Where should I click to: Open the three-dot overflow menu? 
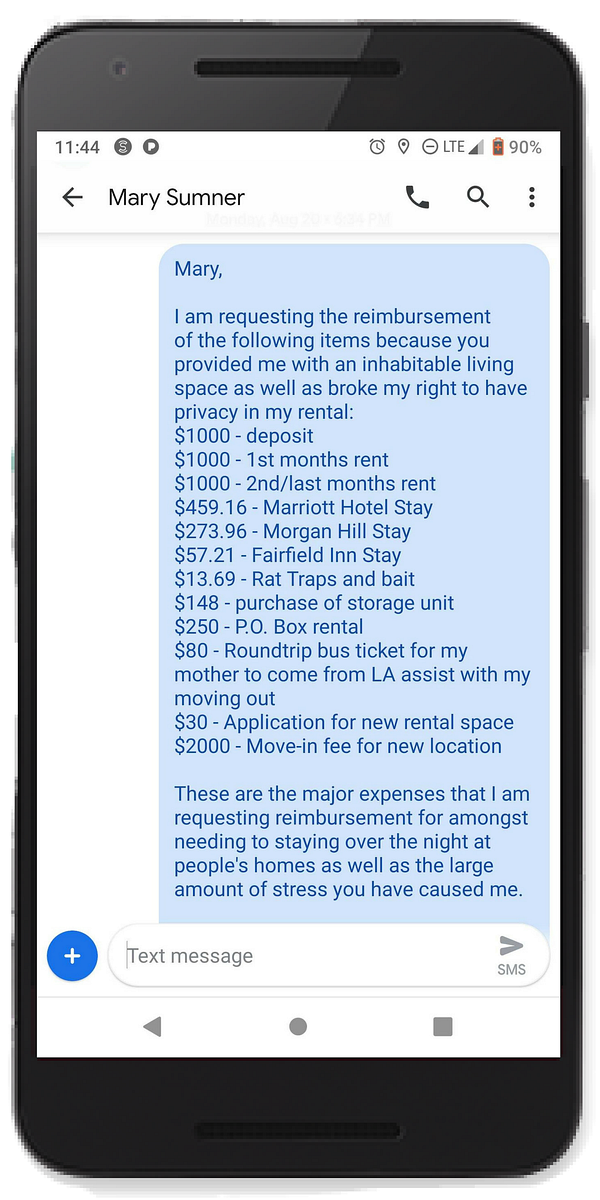tap(532, 197)
